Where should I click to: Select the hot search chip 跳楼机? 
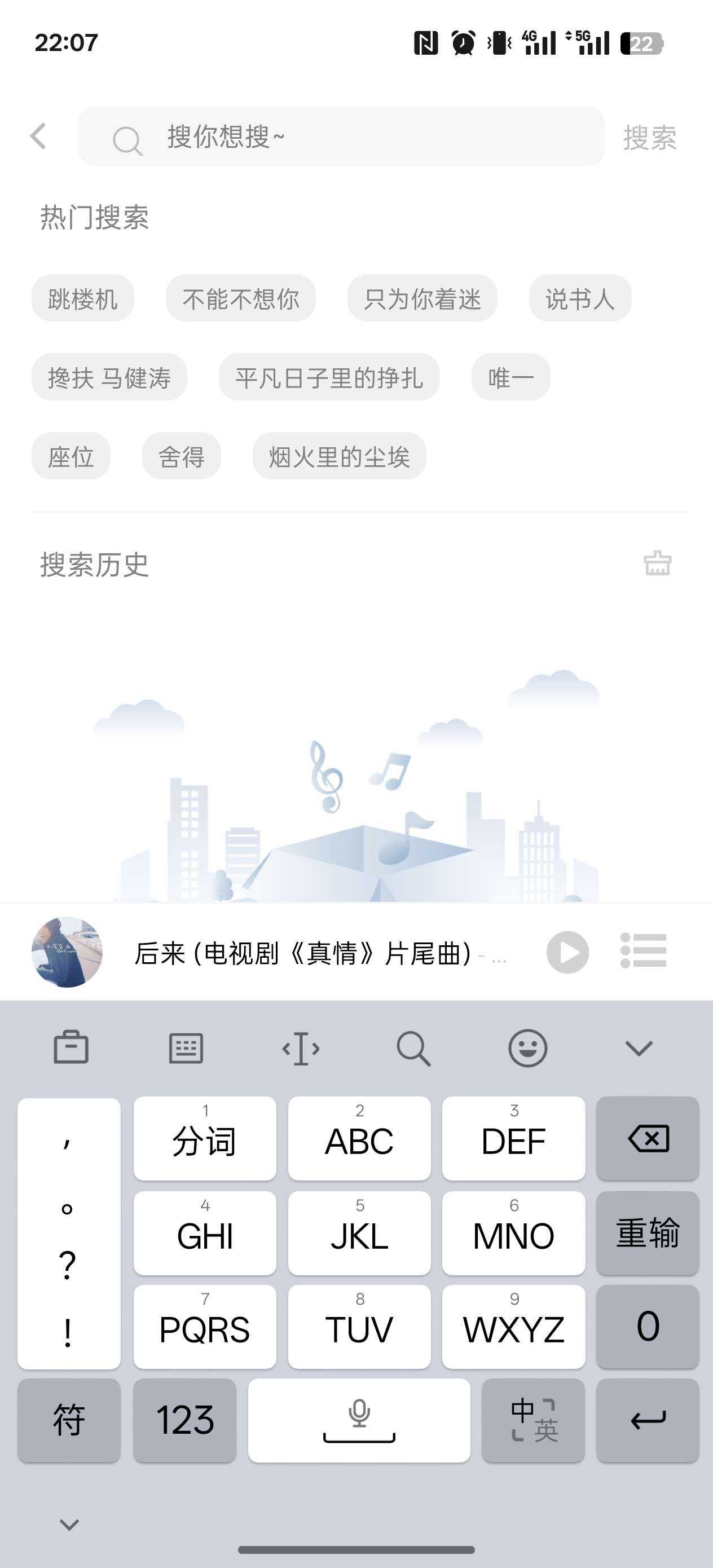point(83,298)
